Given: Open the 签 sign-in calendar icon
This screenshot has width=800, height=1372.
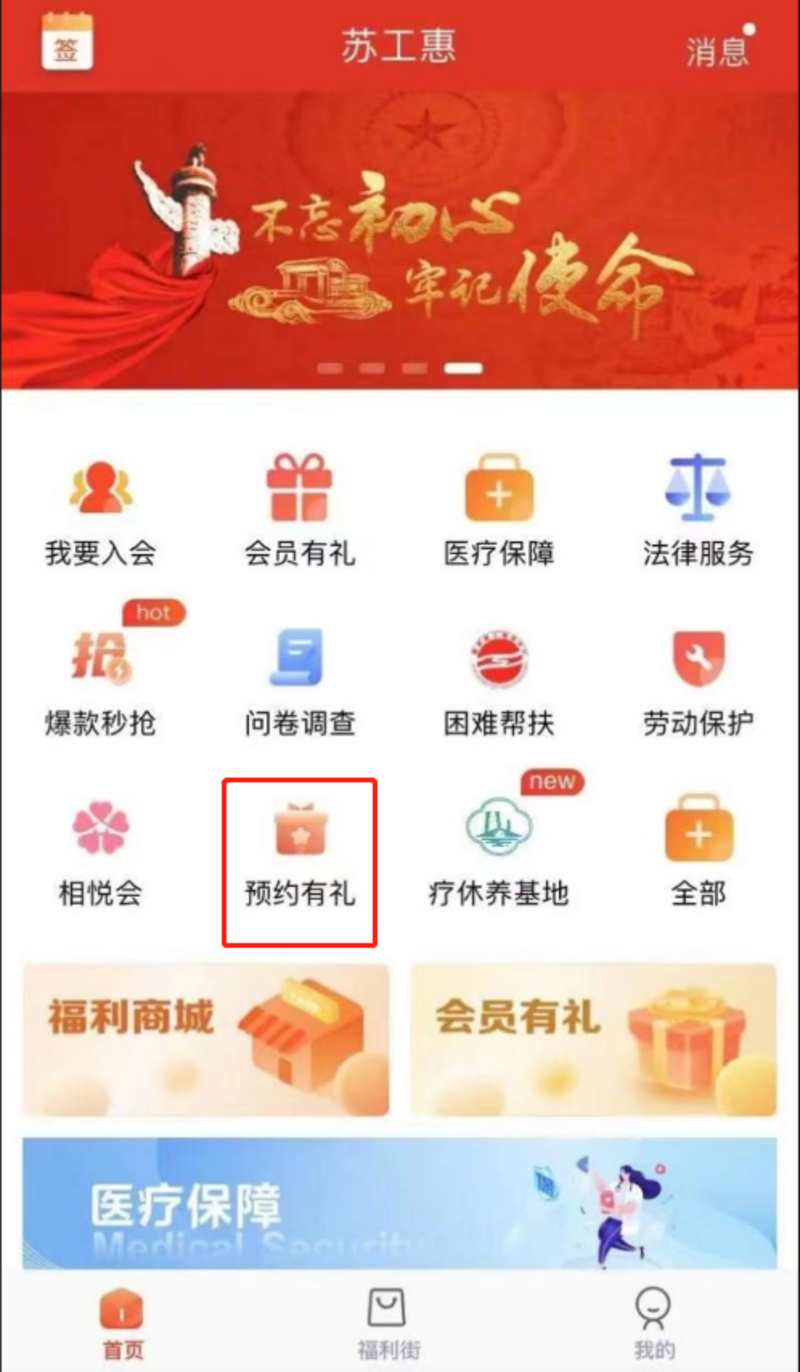Looking at the screenshot, I should (66, 44).
